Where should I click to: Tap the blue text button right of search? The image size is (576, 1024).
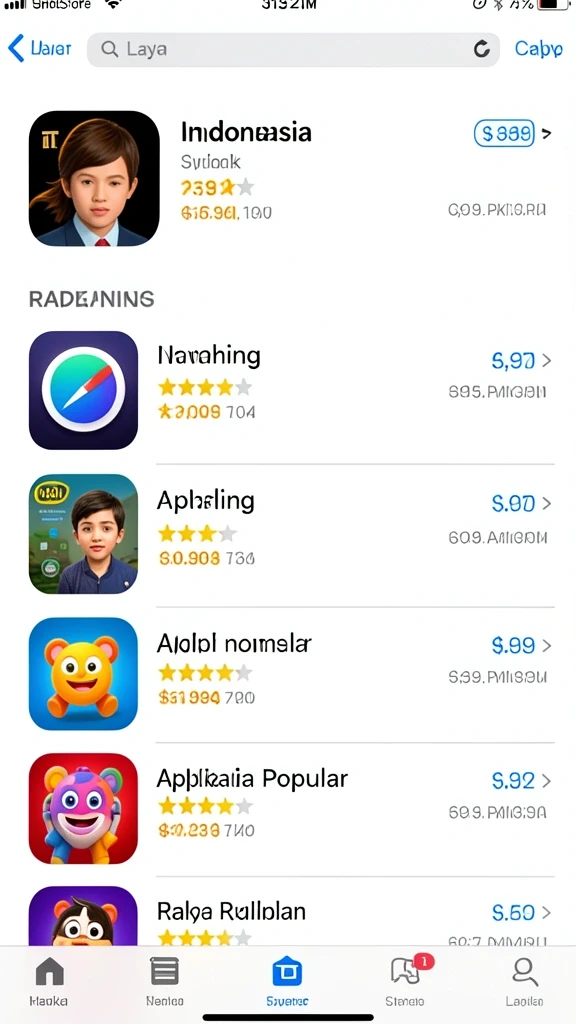tap(538, 49)
